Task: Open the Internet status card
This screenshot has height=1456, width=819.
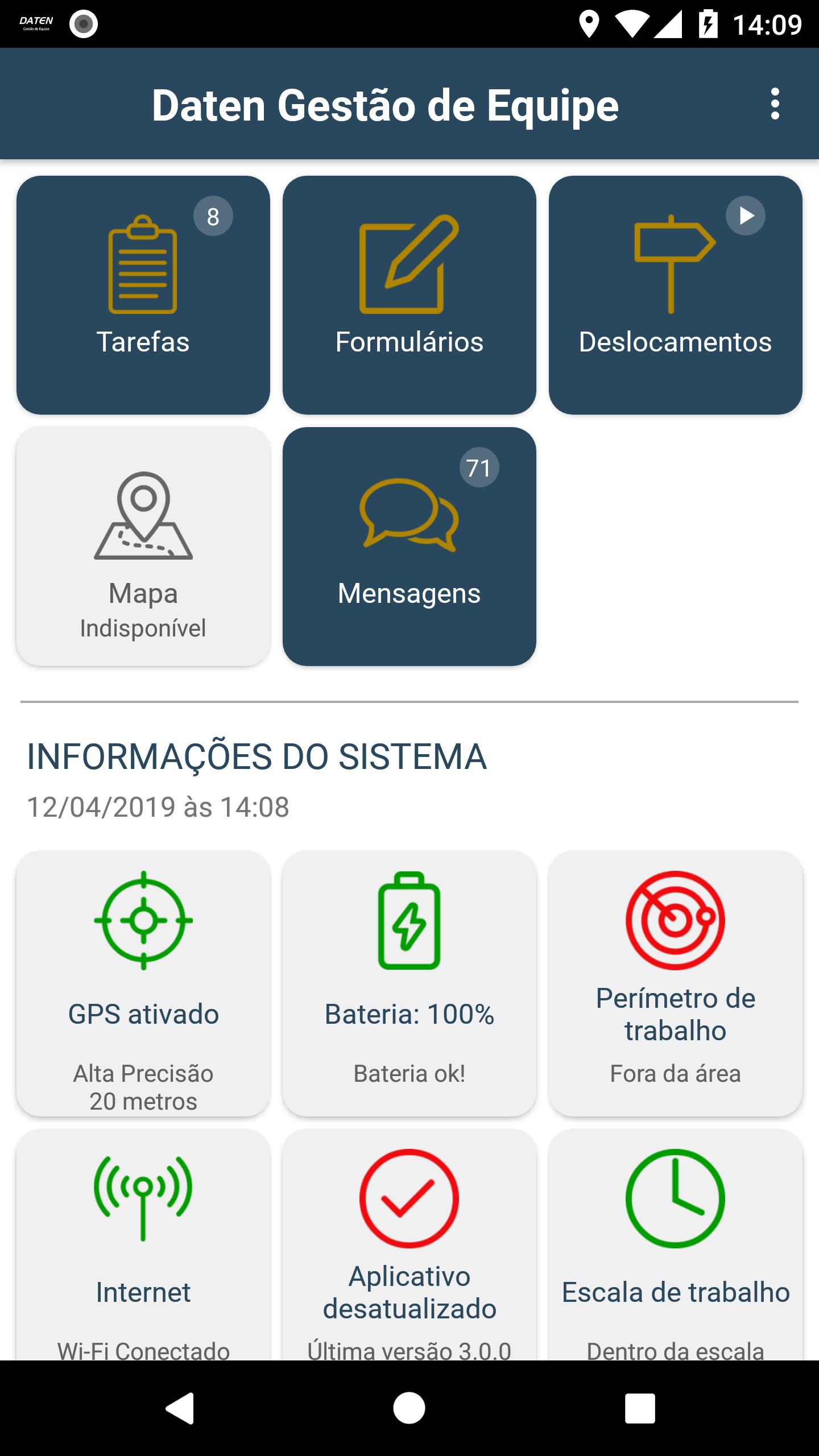Action: tap(143, 1245)
